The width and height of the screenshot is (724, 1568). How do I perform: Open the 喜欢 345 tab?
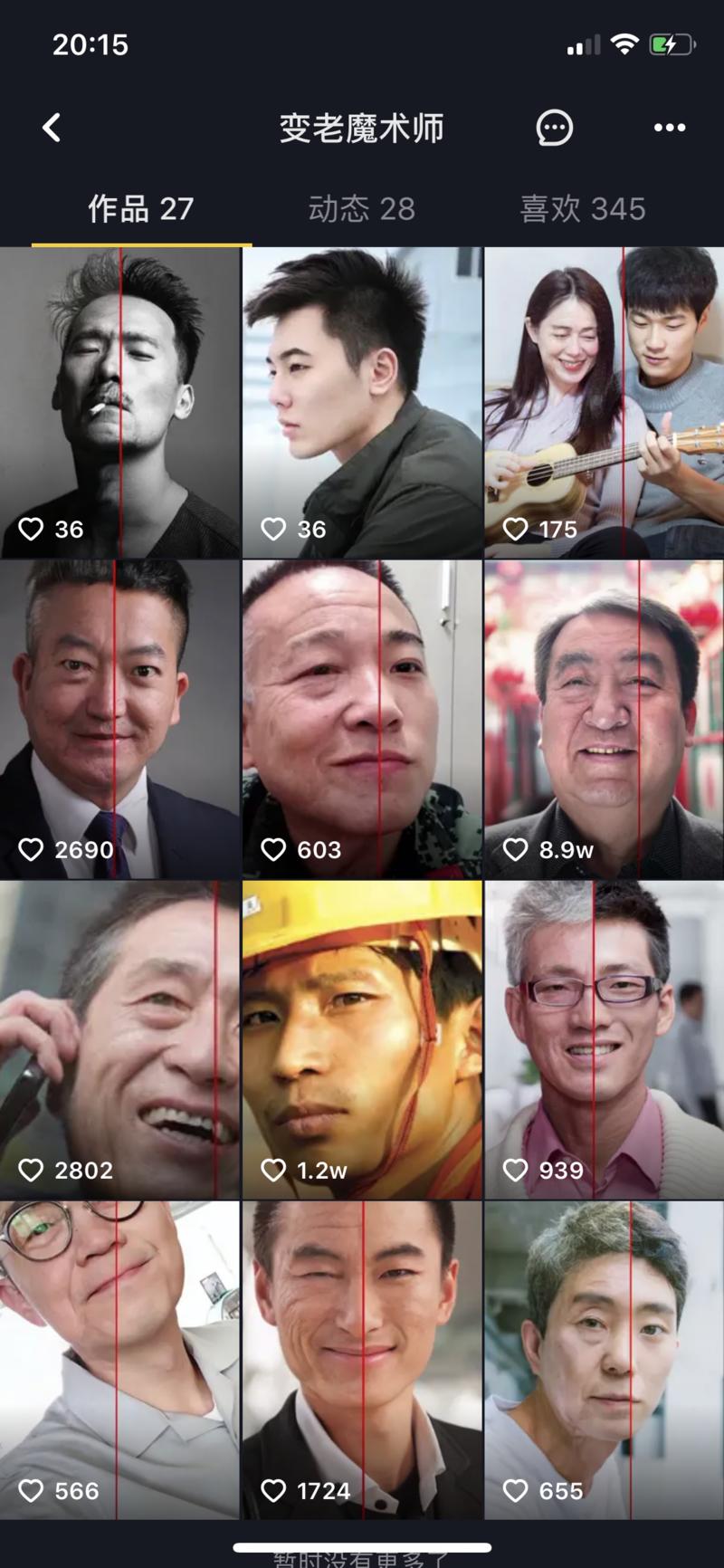point(584,208)
